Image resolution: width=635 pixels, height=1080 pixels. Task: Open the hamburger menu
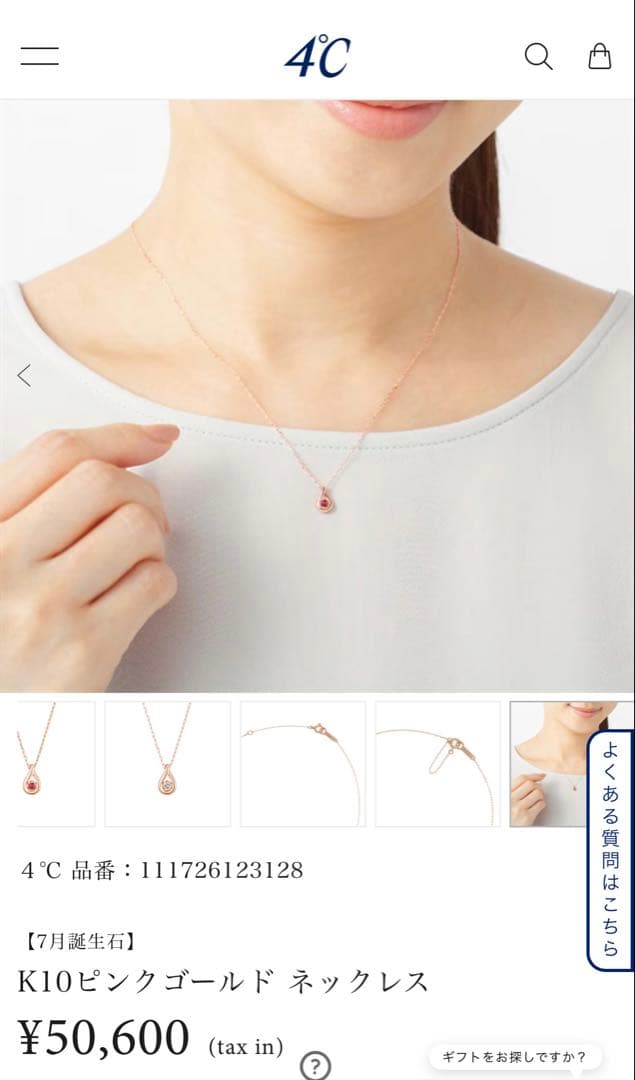tap(39, 56)
